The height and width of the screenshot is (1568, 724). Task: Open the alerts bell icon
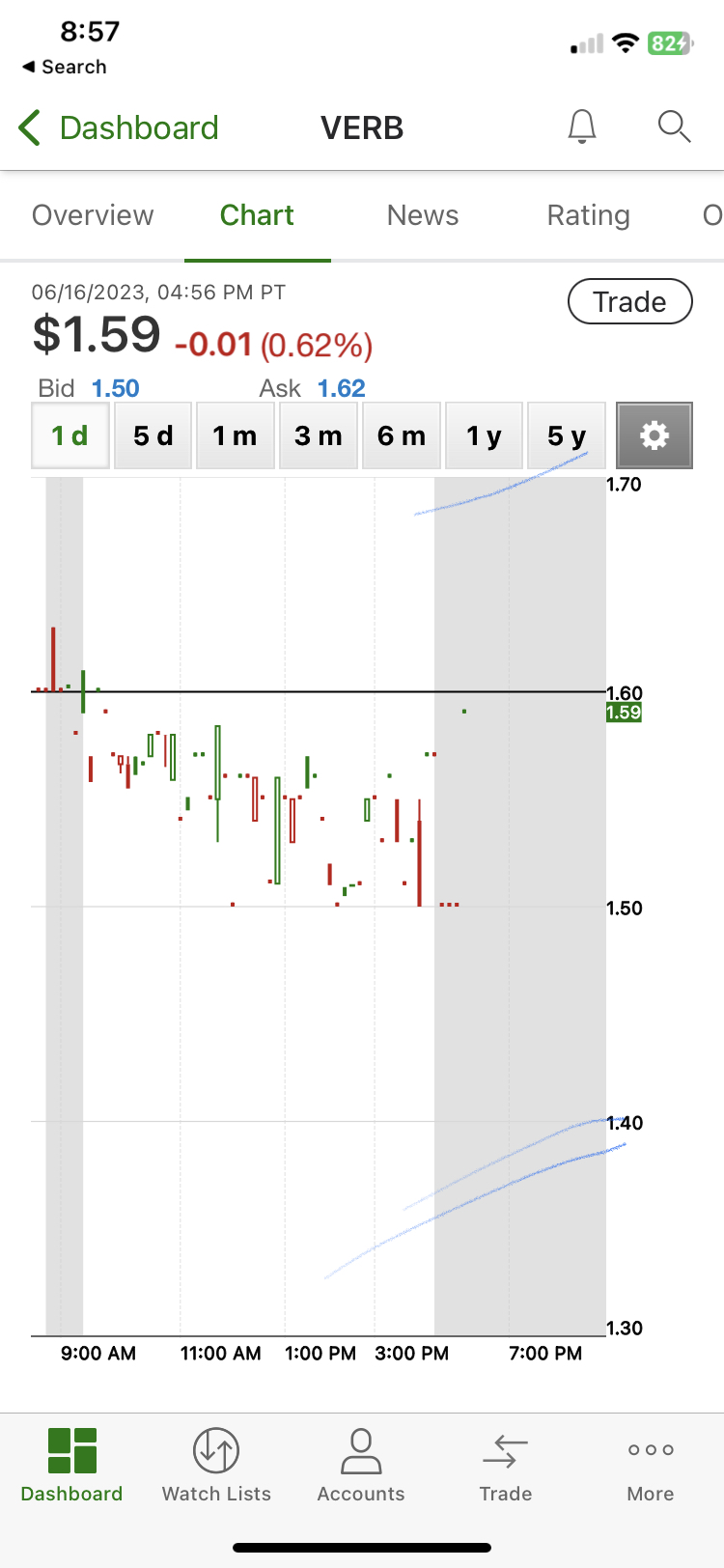pos(581,126)
